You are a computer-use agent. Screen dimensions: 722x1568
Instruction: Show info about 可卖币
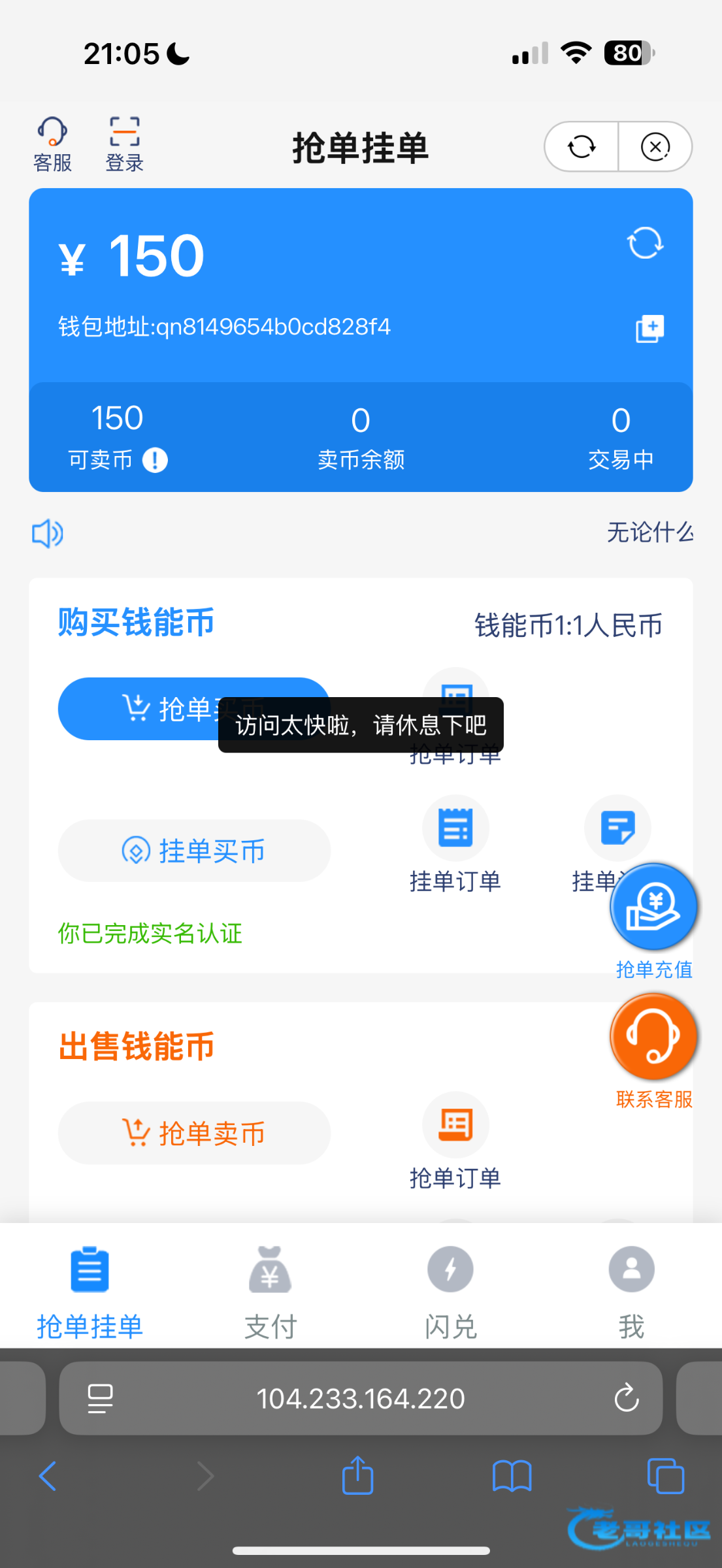(x=155, y=460)
